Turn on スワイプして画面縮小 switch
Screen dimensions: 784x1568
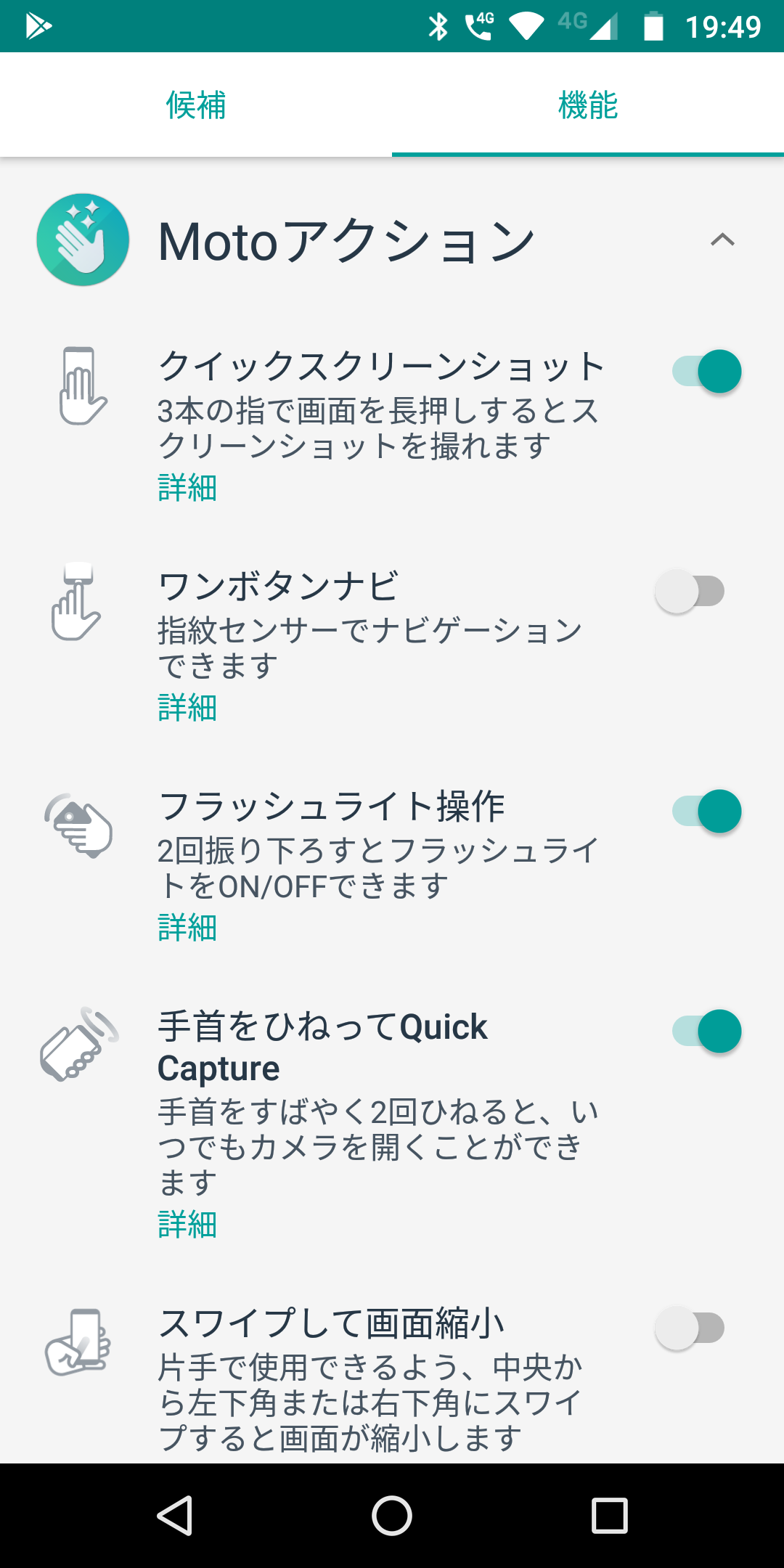(690, 1328)
